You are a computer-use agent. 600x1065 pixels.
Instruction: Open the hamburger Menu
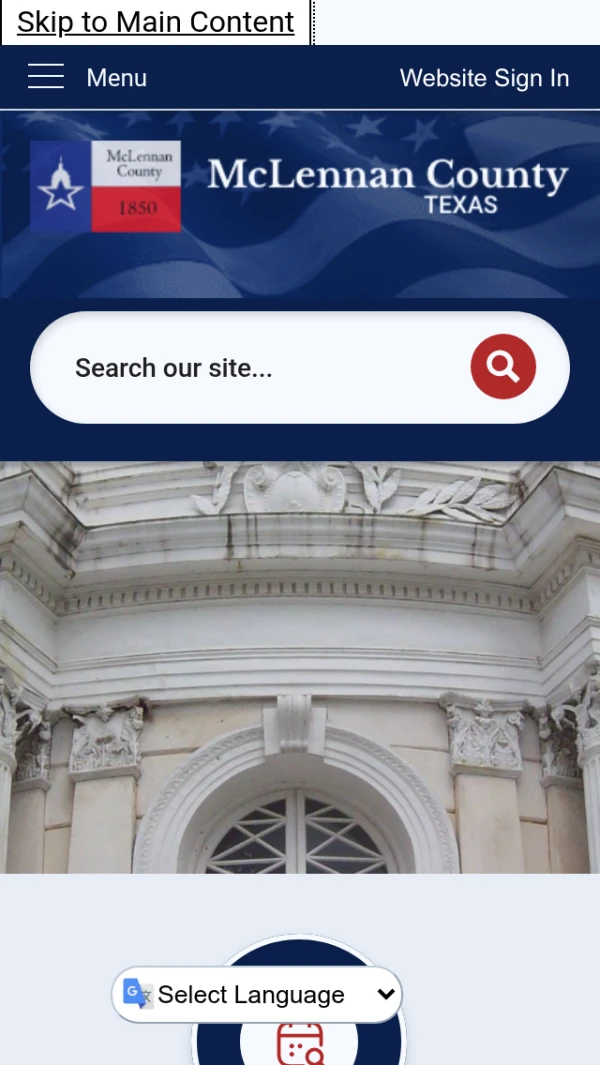pos(87,77)
